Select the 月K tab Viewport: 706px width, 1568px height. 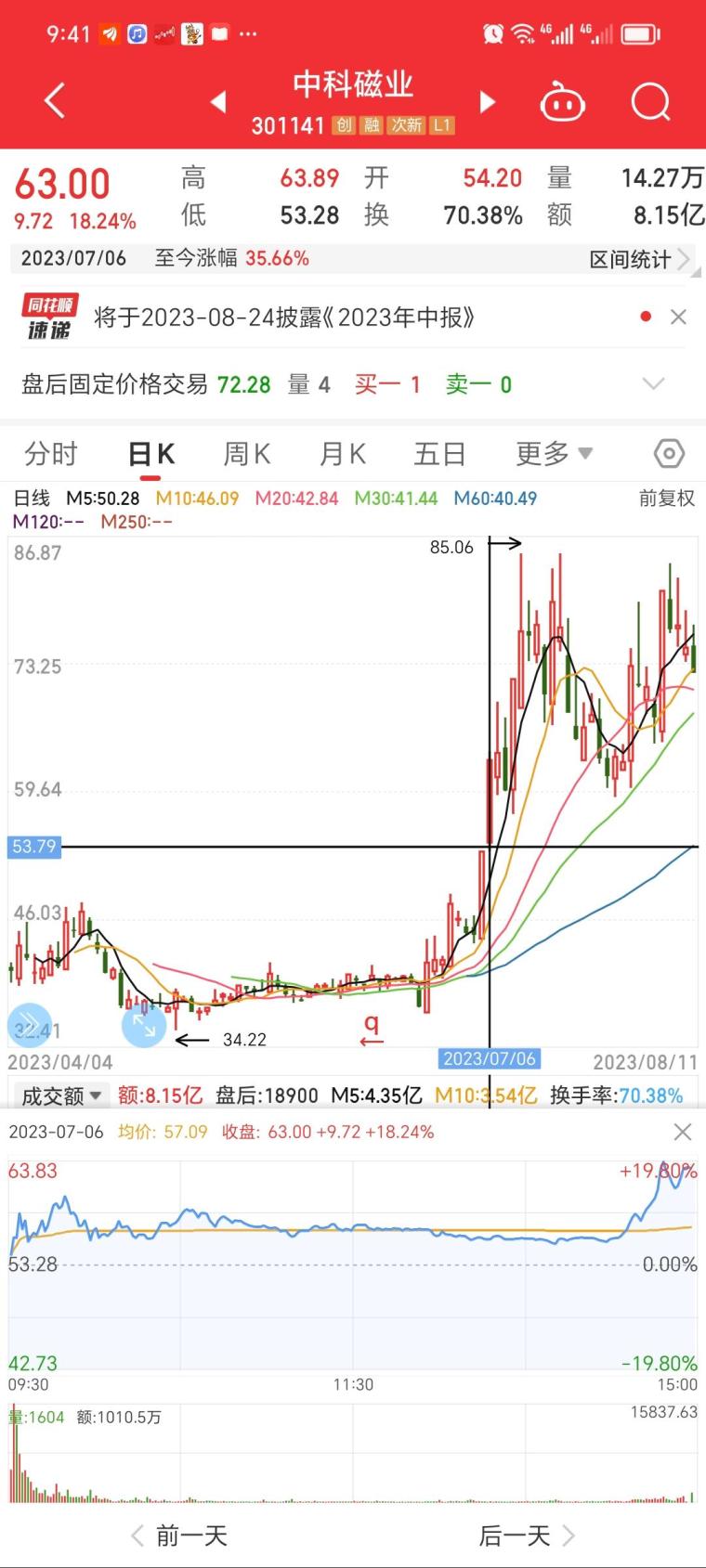(343, 454)
